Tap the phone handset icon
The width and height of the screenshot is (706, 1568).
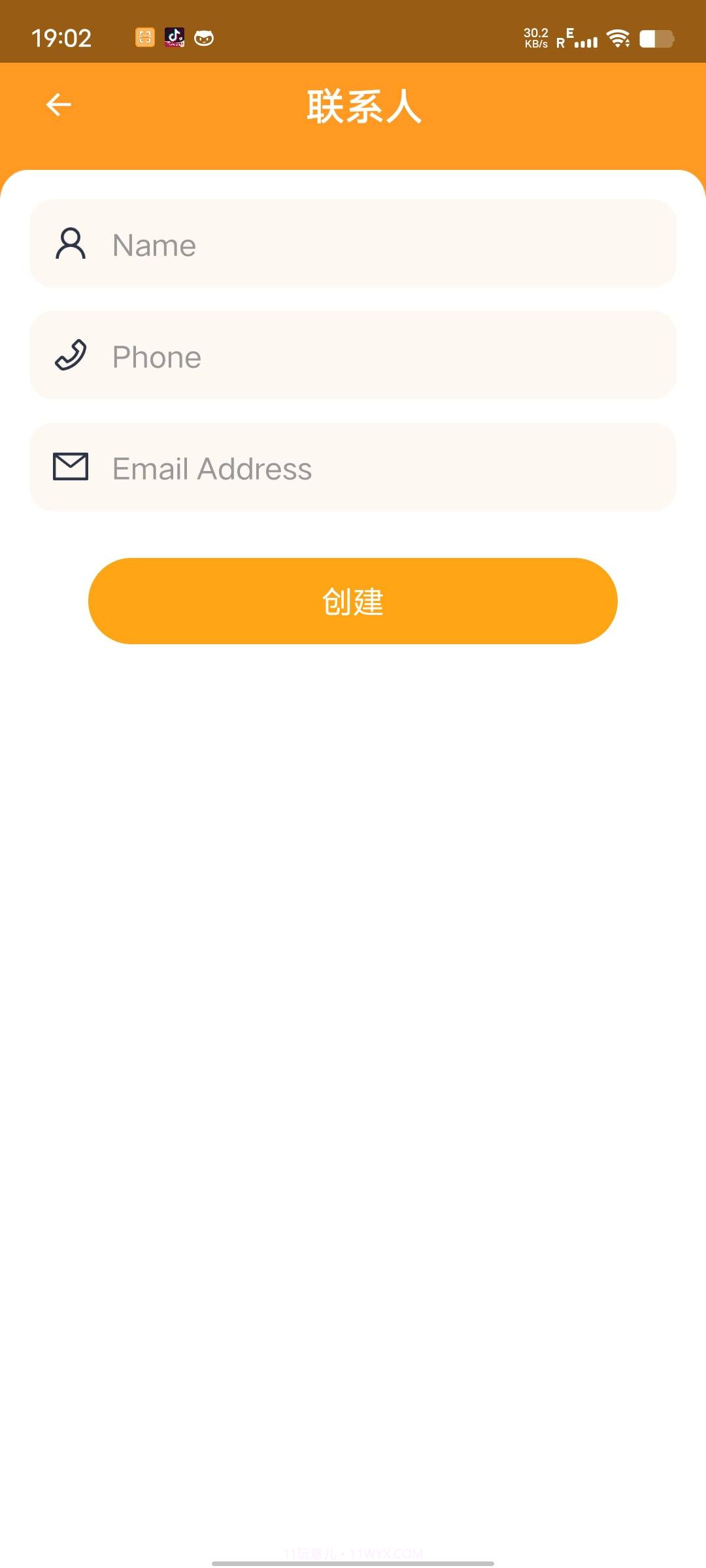coord(71,356)
